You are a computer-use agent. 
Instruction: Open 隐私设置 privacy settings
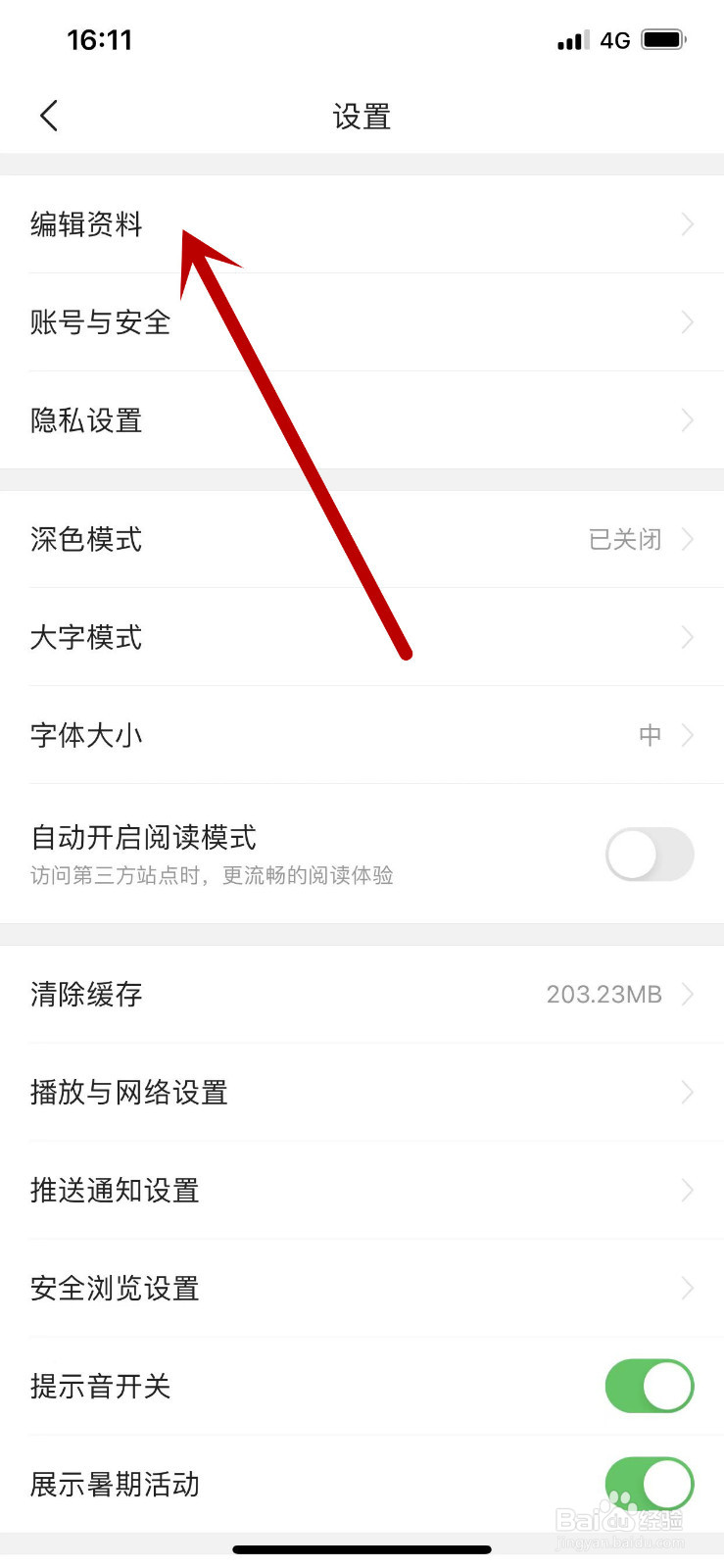coord(85,420)
